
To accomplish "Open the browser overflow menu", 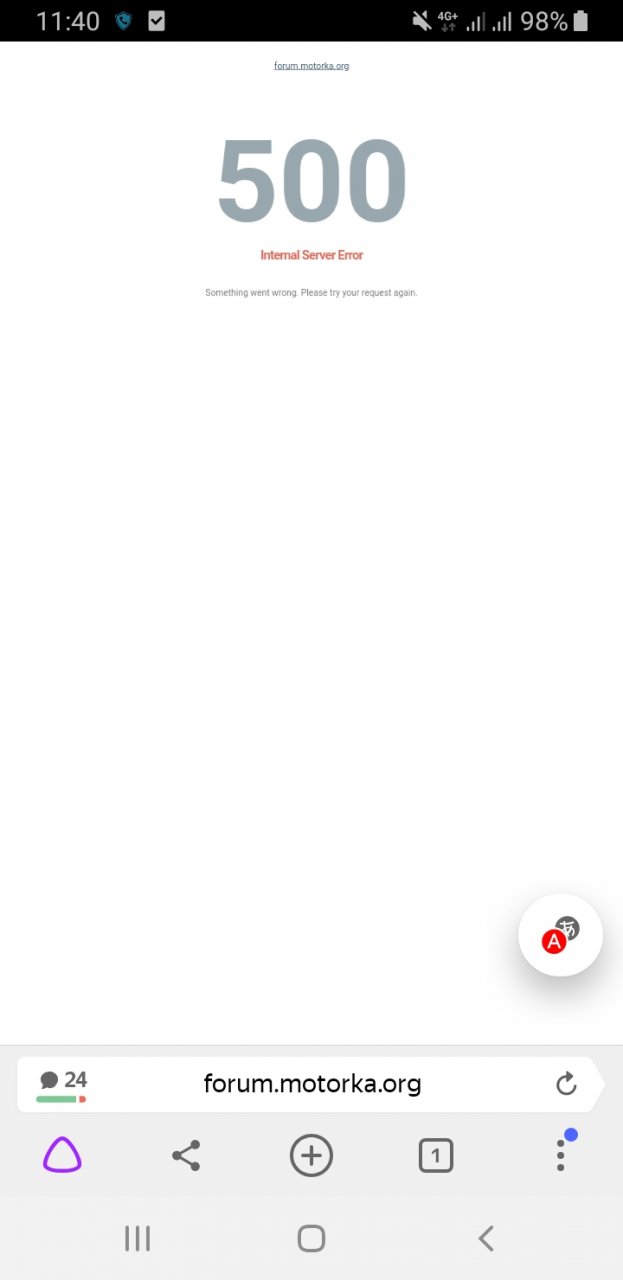I will tap(561, 1156).
